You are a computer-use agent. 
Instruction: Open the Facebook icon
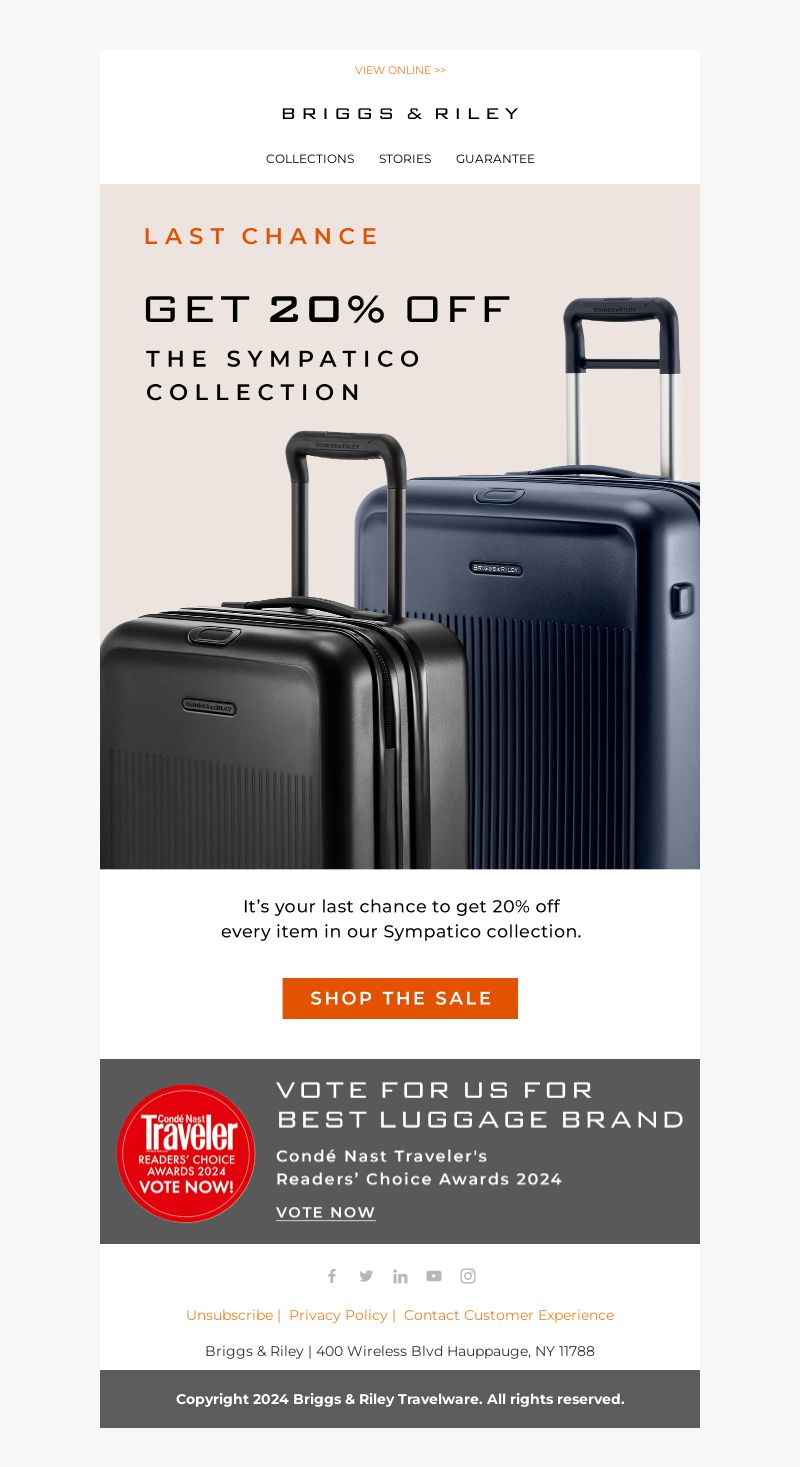(x=332, y=1276)
